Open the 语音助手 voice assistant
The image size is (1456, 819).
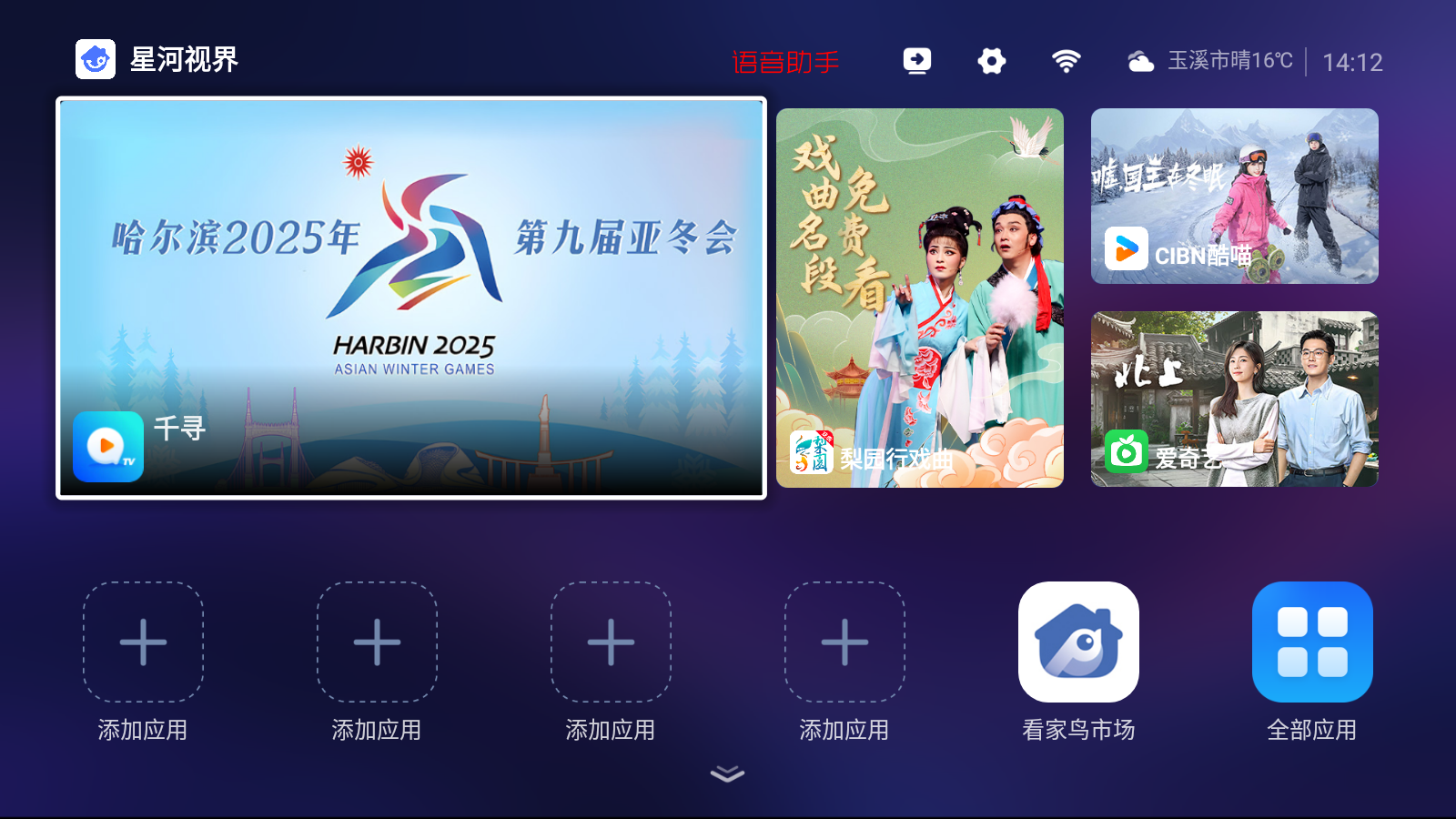point(785,62)
